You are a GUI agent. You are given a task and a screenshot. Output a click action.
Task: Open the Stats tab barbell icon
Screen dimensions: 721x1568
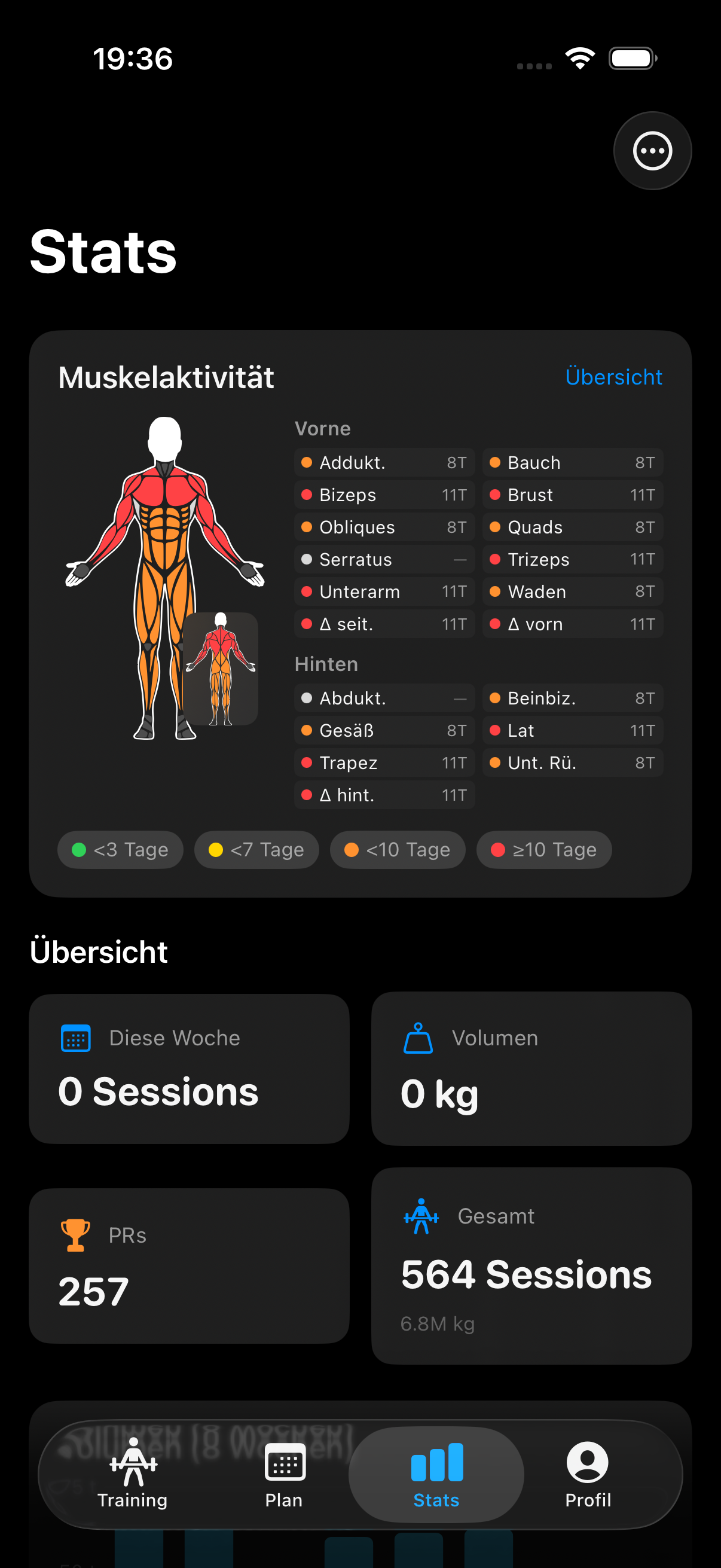click(437, 1463)
